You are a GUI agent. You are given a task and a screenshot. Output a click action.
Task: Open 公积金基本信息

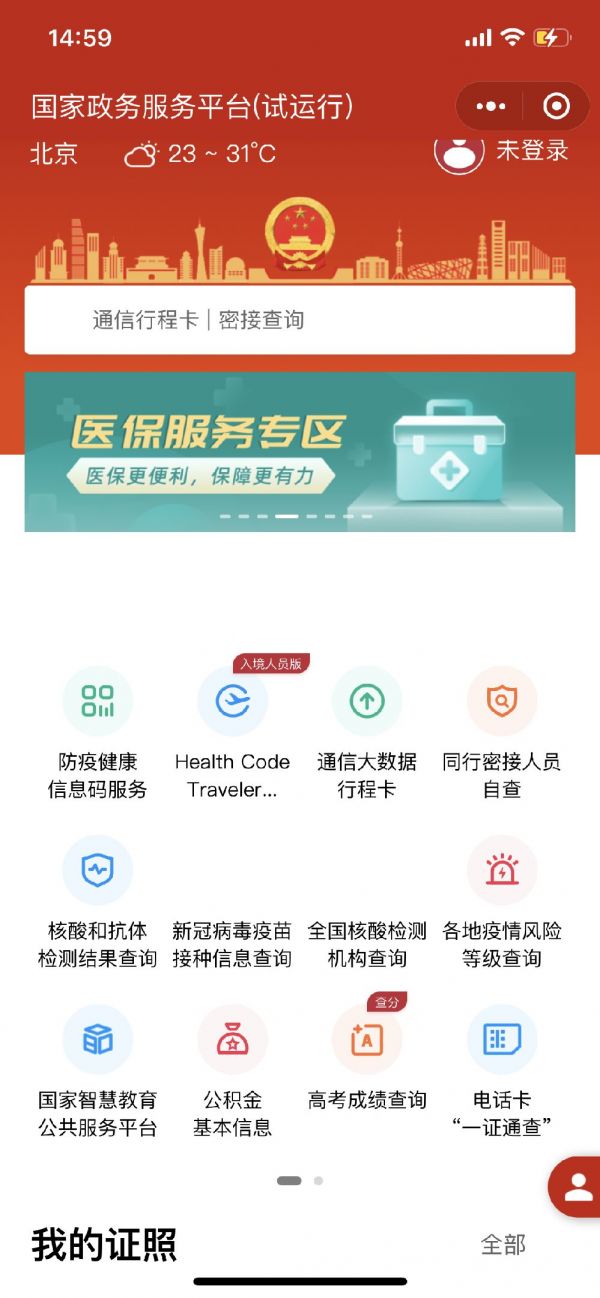tap(233, 1072)
